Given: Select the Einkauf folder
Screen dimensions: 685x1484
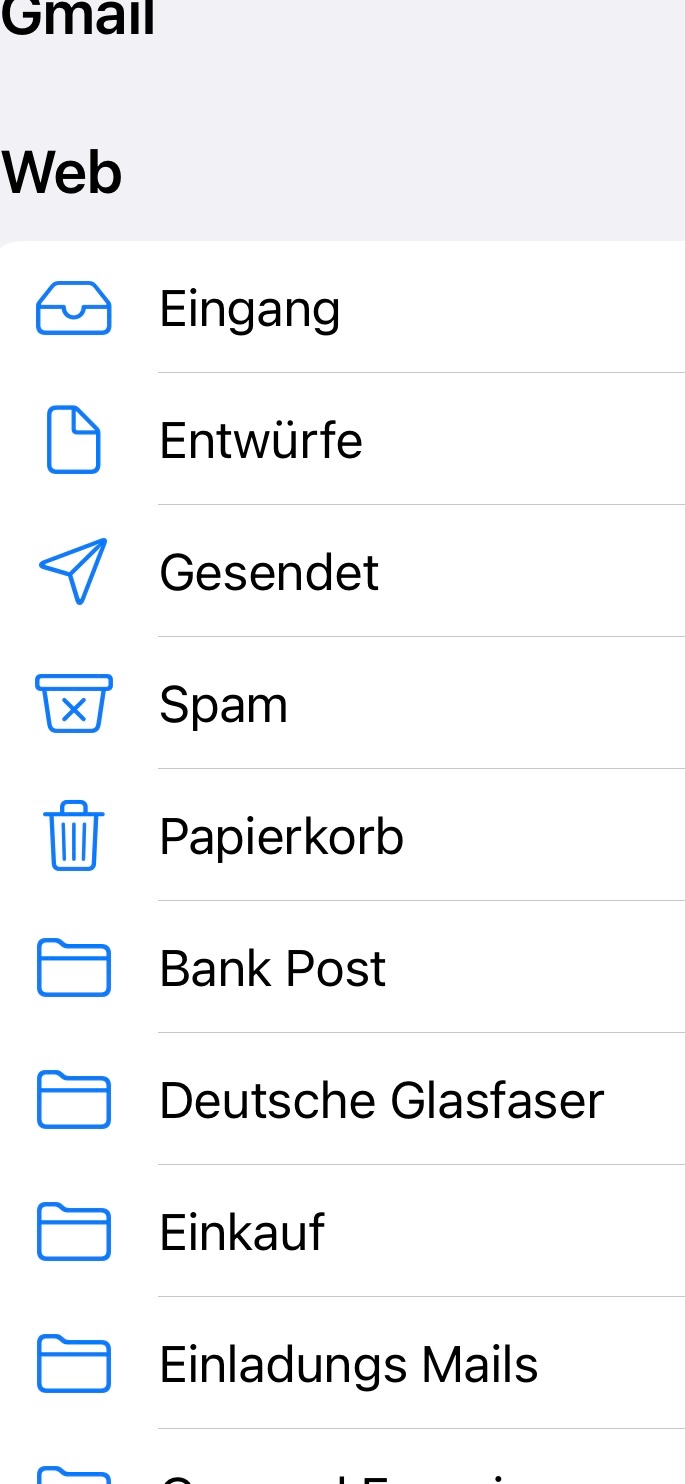Looking at the screenshot, I should pyautogui.click(x=242, y=1233).
